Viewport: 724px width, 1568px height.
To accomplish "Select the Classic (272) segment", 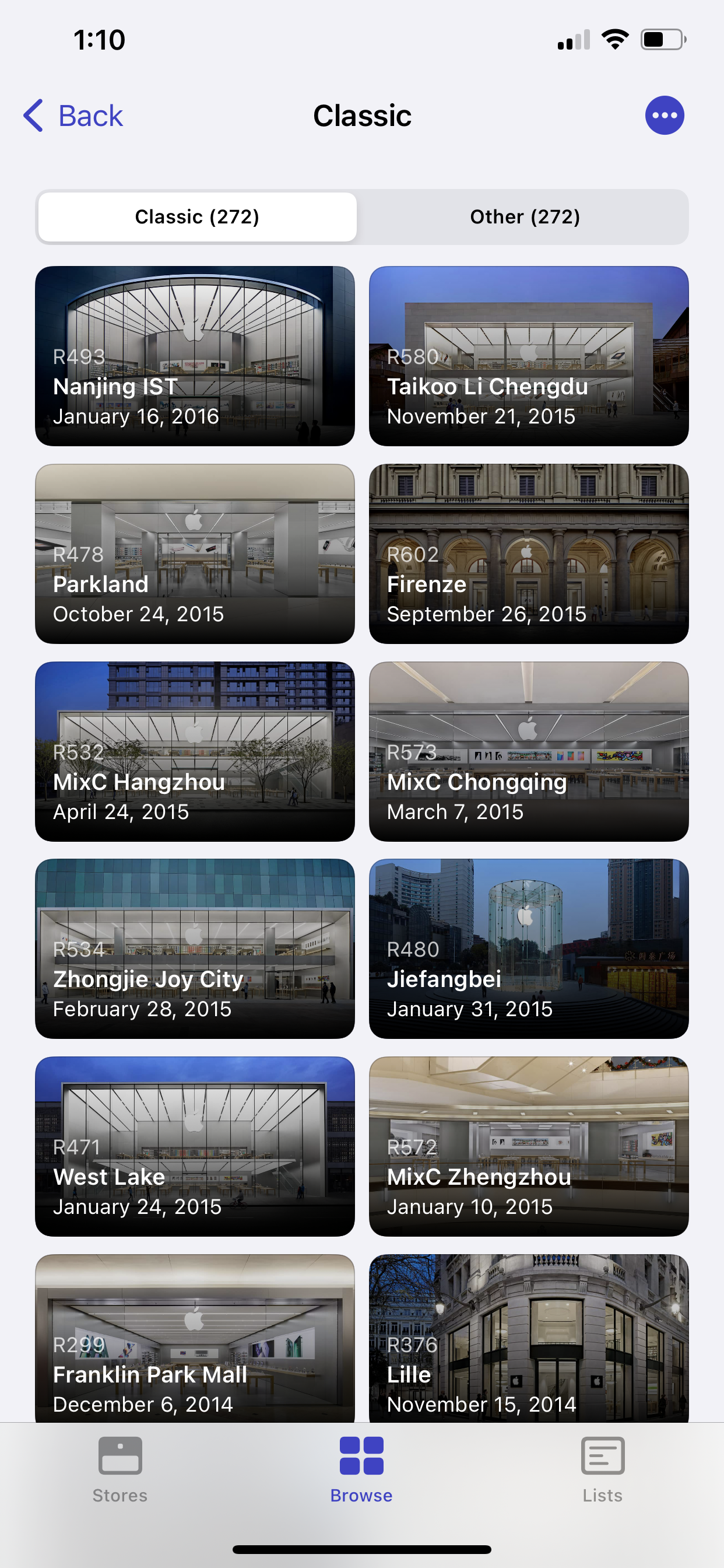I will click(197, 218).
